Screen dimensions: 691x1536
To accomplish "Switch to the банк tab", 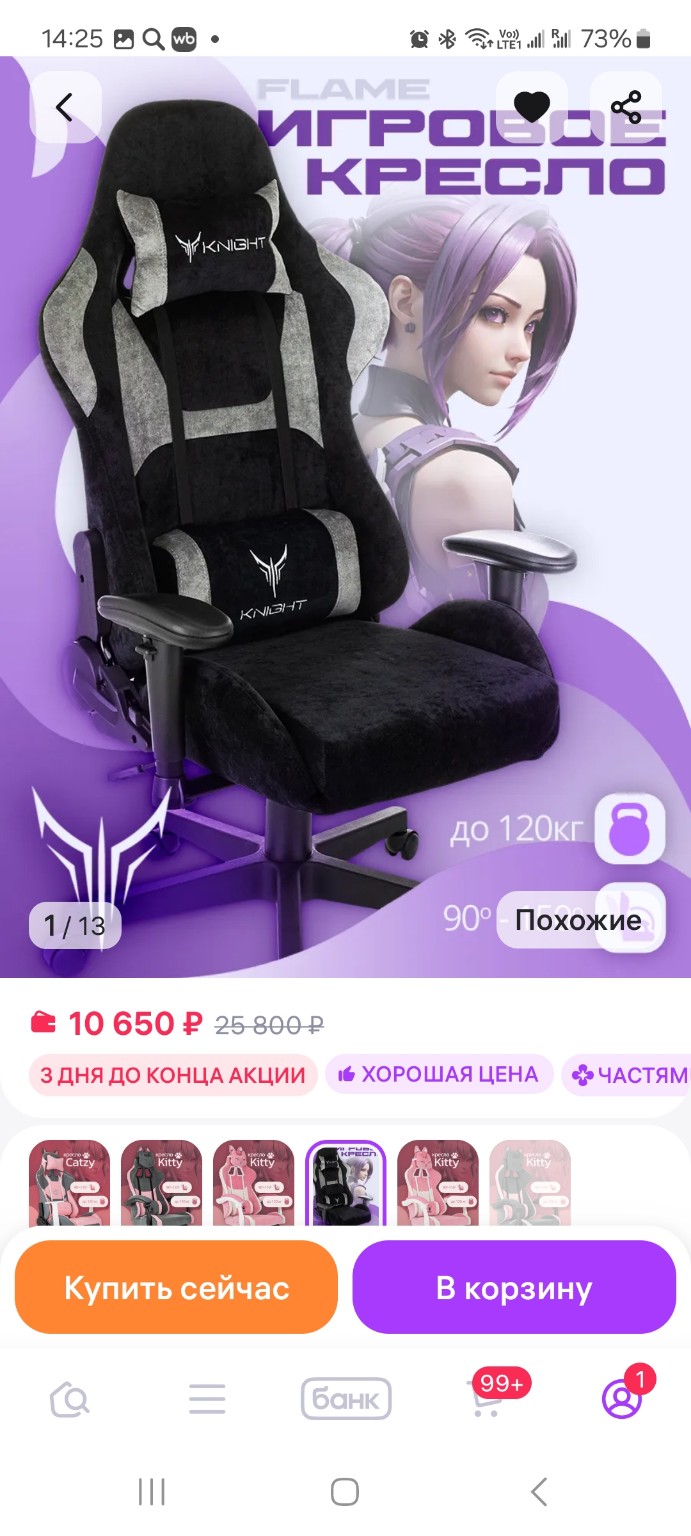I will coord(346,1400).
